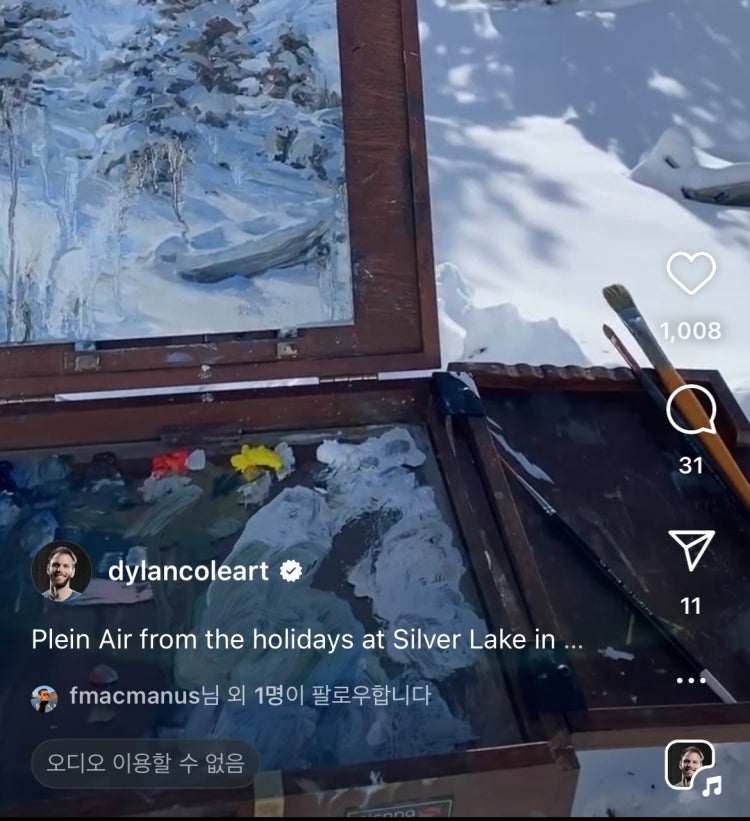Tap the dylancoleart username
Image resolution: width=750 pixels, height=821 pixels.
188,571
